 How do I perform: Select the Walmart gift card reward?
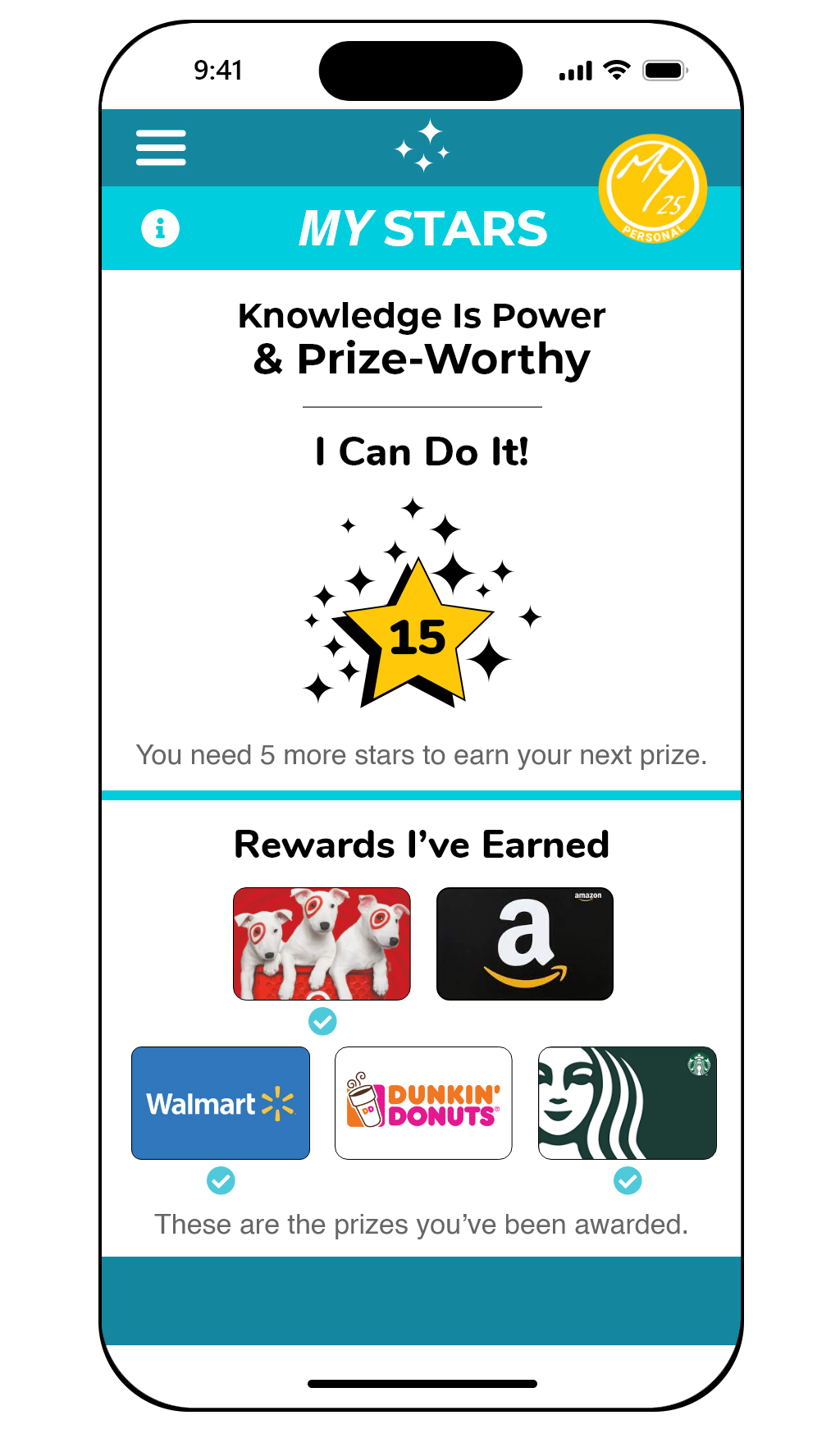(x=221, y=1102)
